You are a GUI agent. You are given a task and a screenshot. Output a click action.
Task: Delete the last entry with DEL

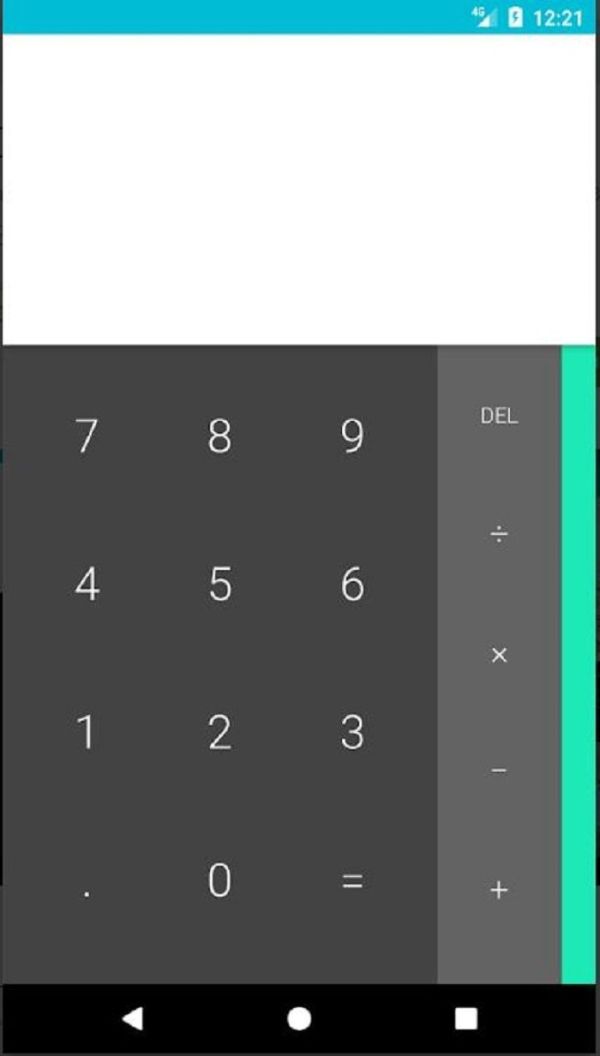[x=499, y=416]
